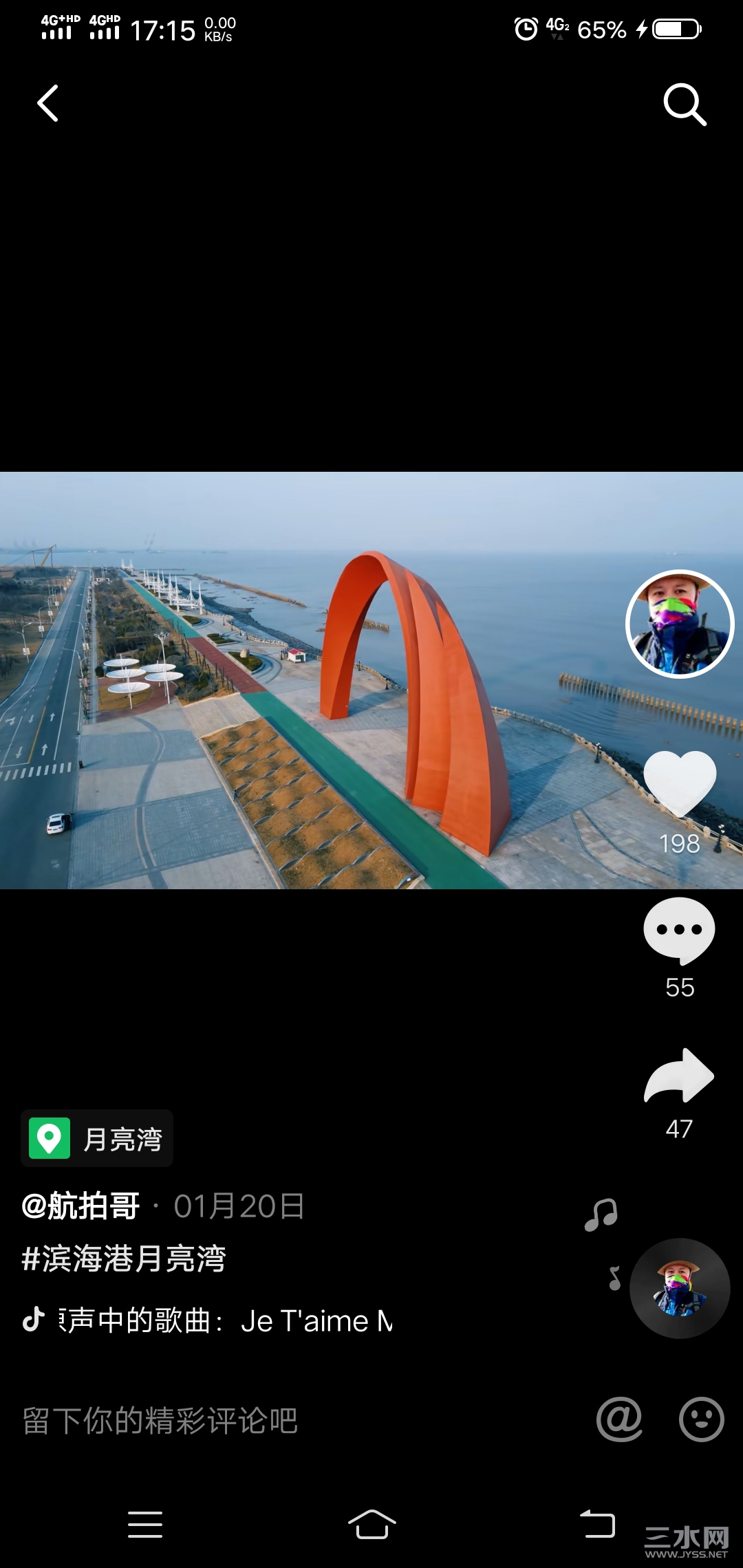Open search with the magnifier icon
Viewport: 743px width, 1568px height.
685,105
